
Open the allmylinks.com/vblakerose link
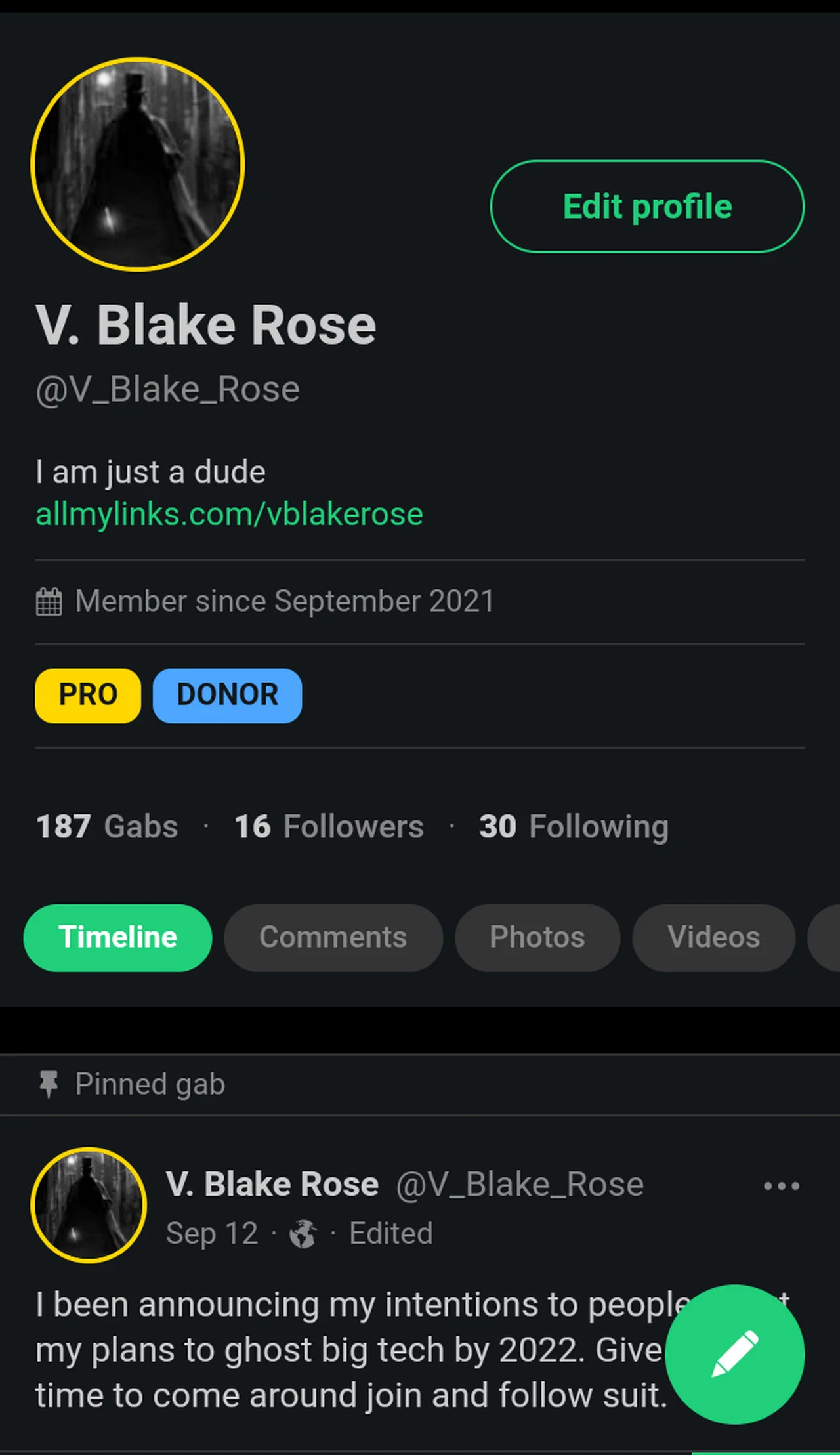coord(229,514)
